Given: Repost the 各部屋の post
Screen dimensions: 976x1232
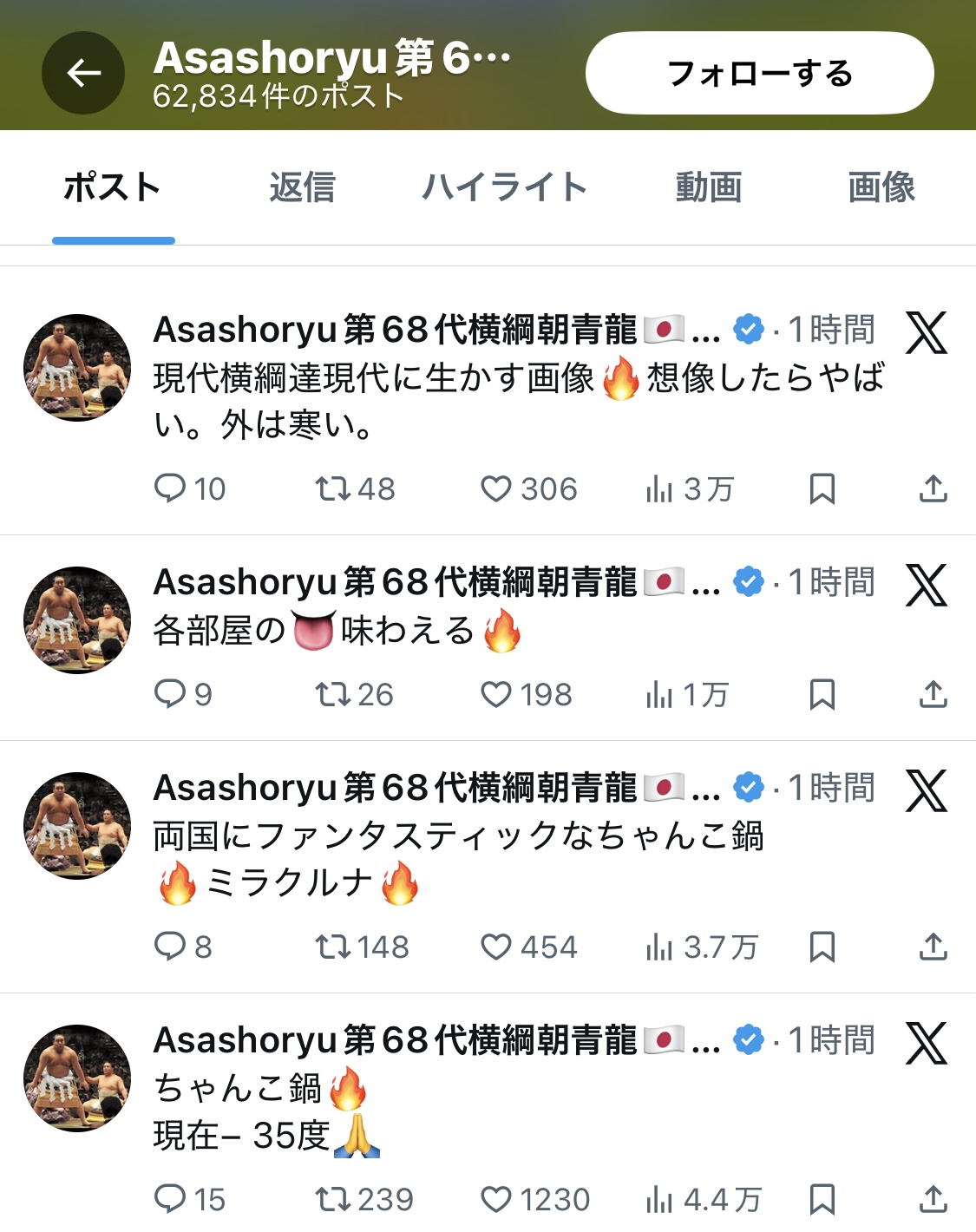Looking at the screenshot, I should coord(332,695).
